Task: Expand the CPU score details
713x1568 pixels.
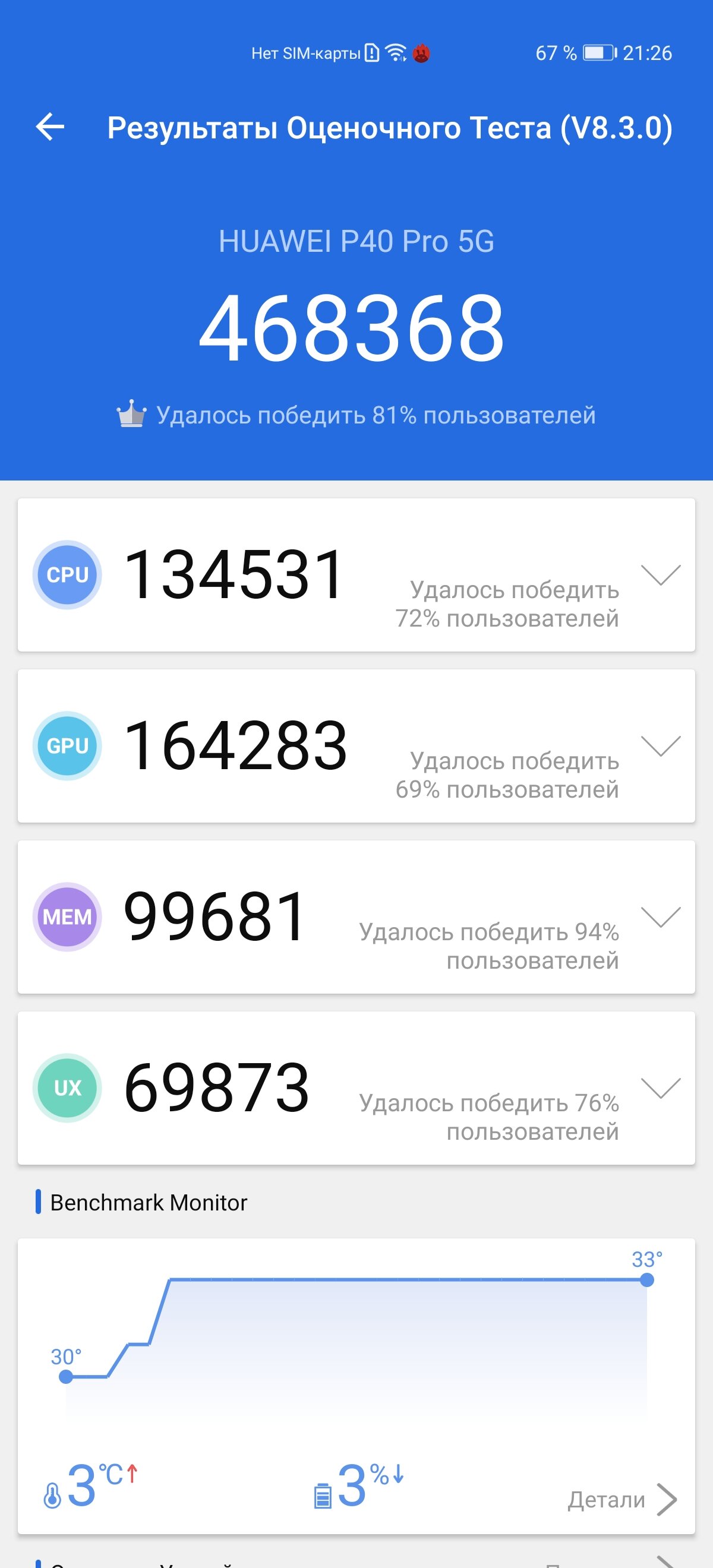Action: (x=661, y=574)
